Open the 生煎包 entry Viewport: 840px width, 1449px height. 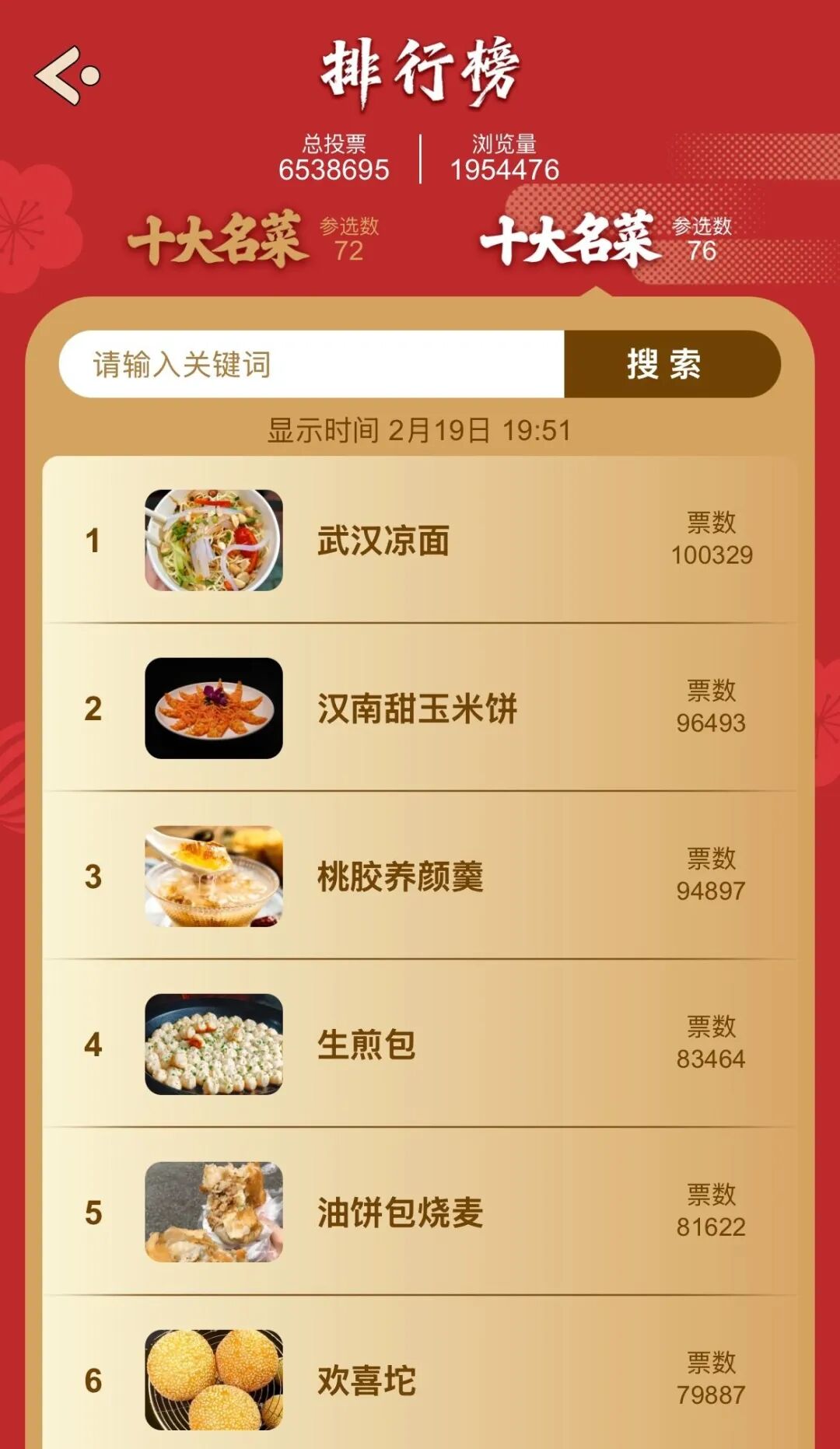click(420, 1045)
